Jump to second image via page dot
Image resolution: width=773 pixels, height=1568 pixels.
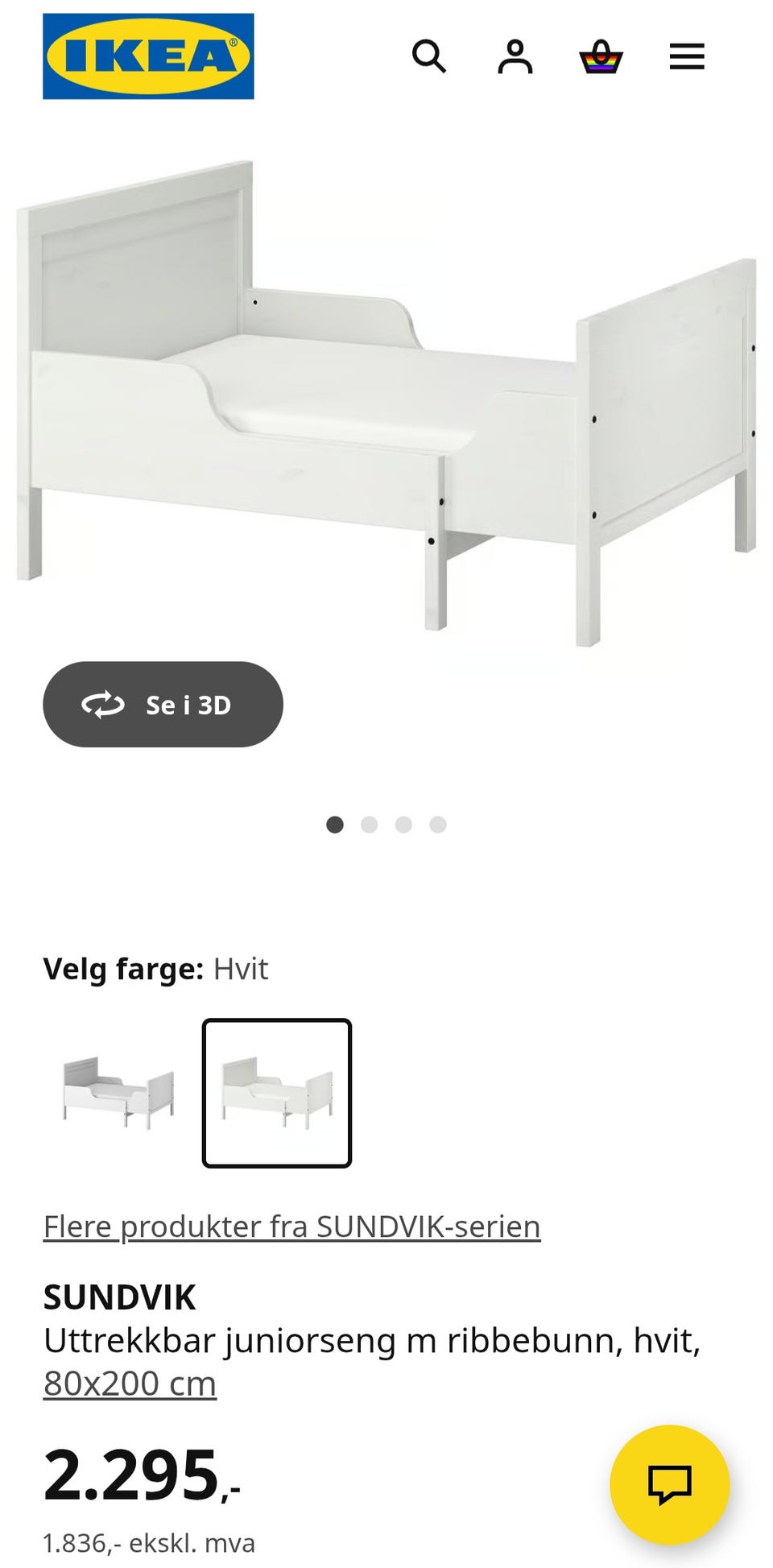pos(370,825)
